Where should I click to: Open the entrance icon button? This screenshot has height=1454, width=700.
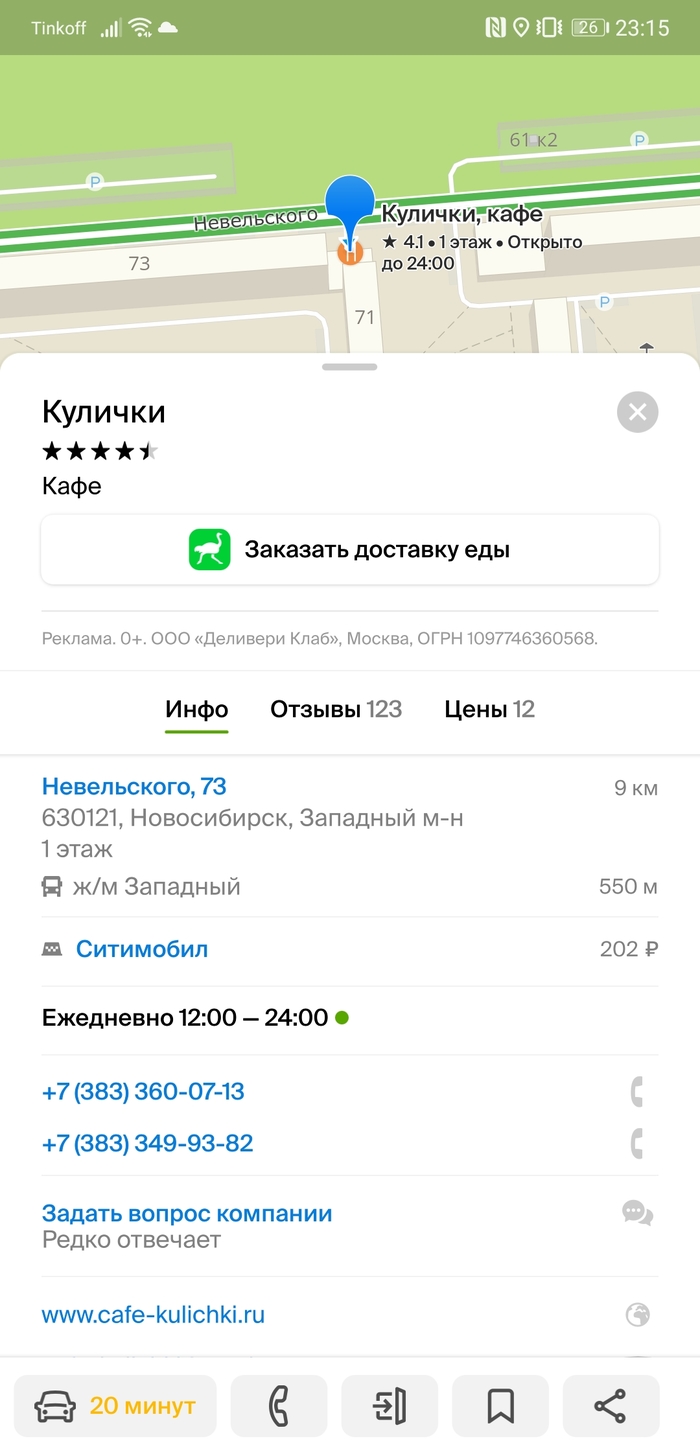[x=389, y=1406]
